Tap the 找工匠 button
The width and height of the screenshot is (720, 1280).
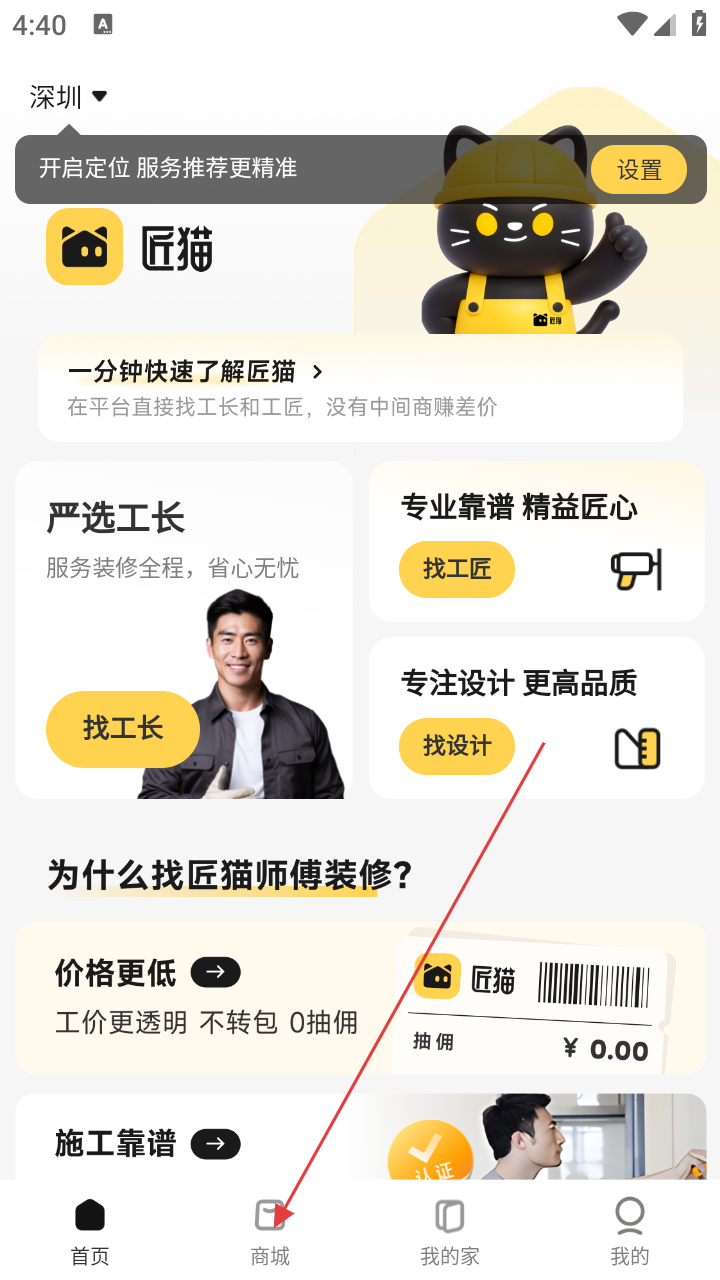coord(457,569)
